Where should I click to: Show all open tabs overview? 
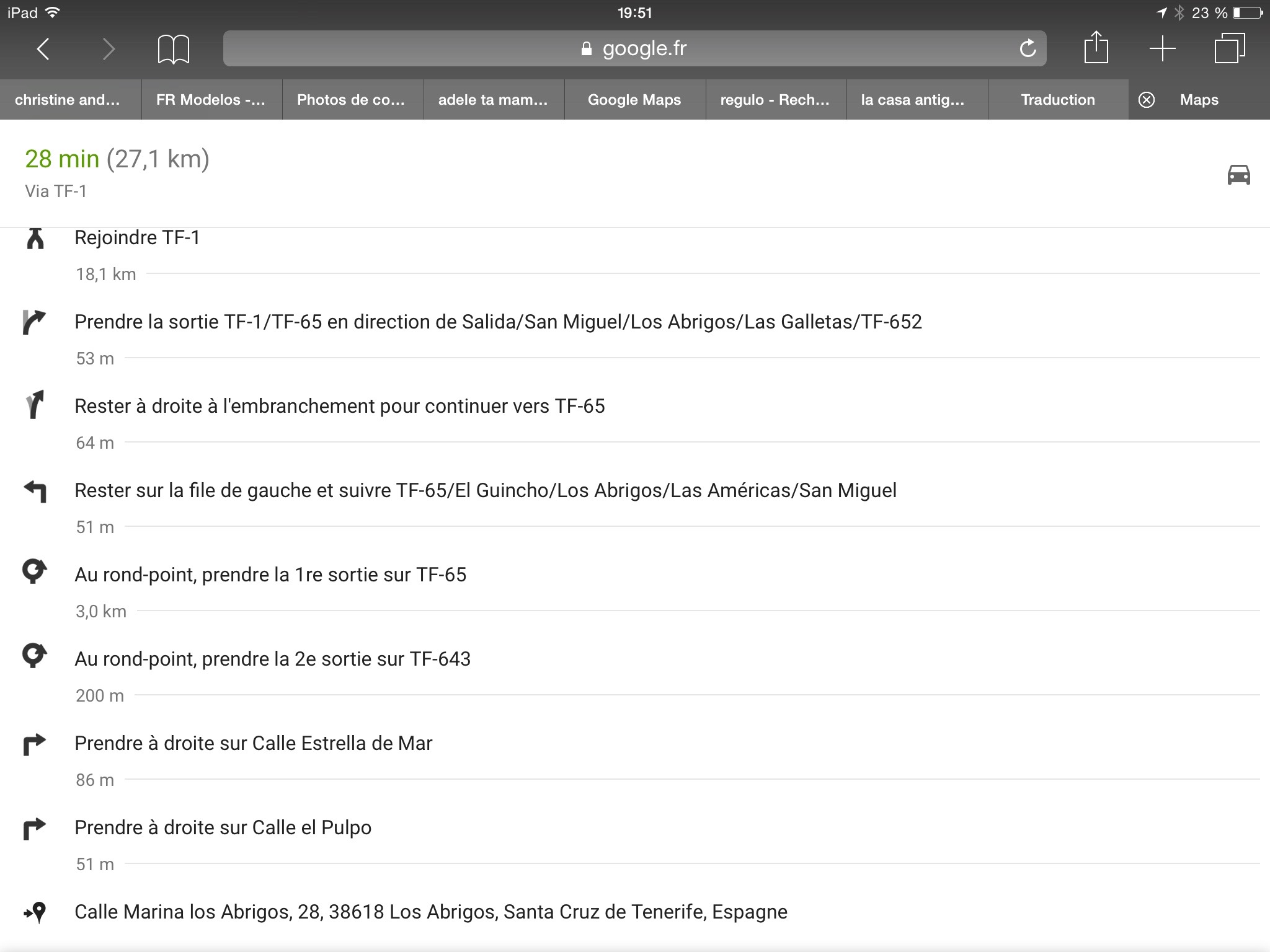pos(1229,48)
